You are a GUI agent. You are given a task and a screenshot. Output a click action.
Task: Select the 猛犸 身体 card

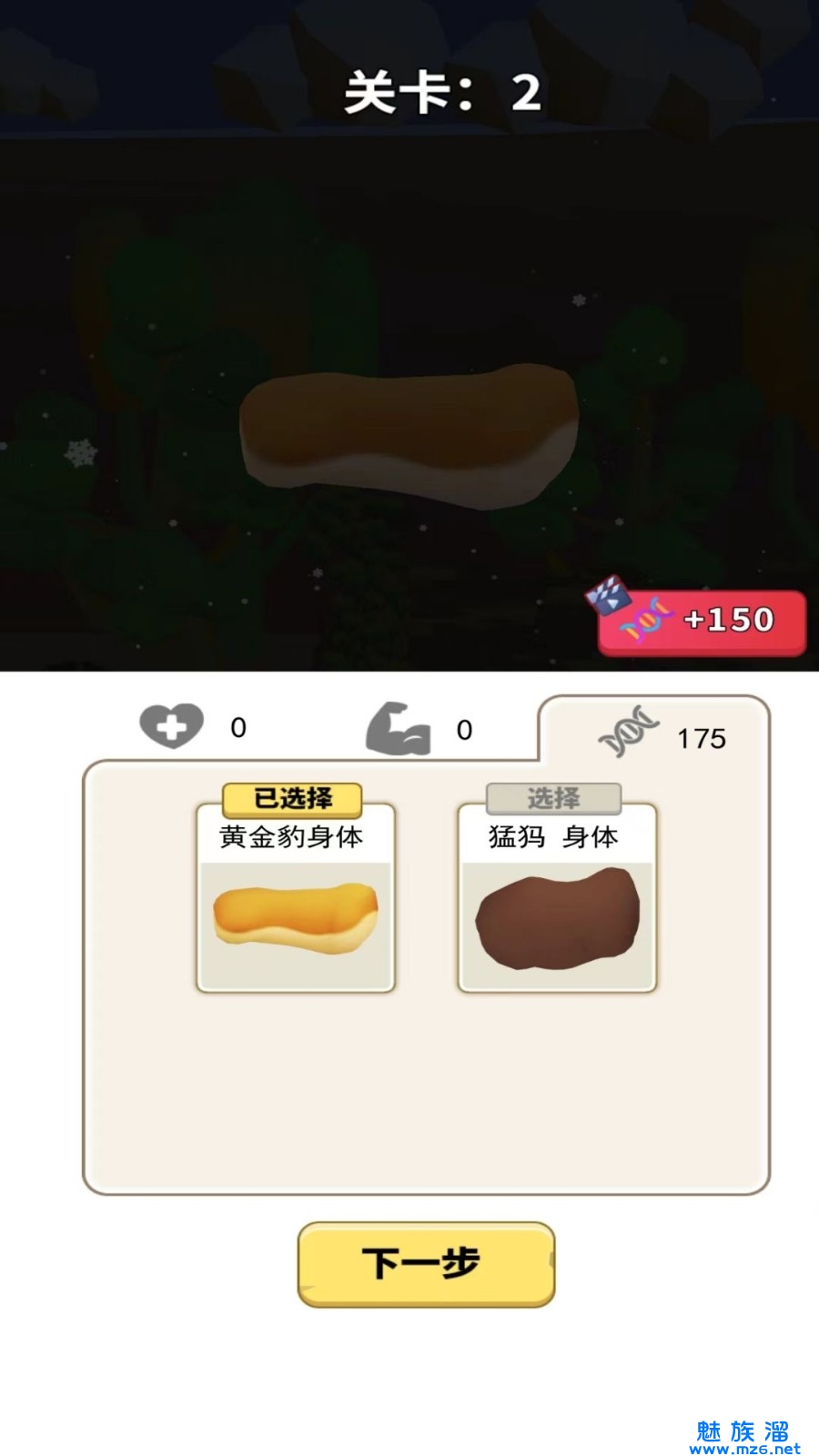click(x=556, y=898)
